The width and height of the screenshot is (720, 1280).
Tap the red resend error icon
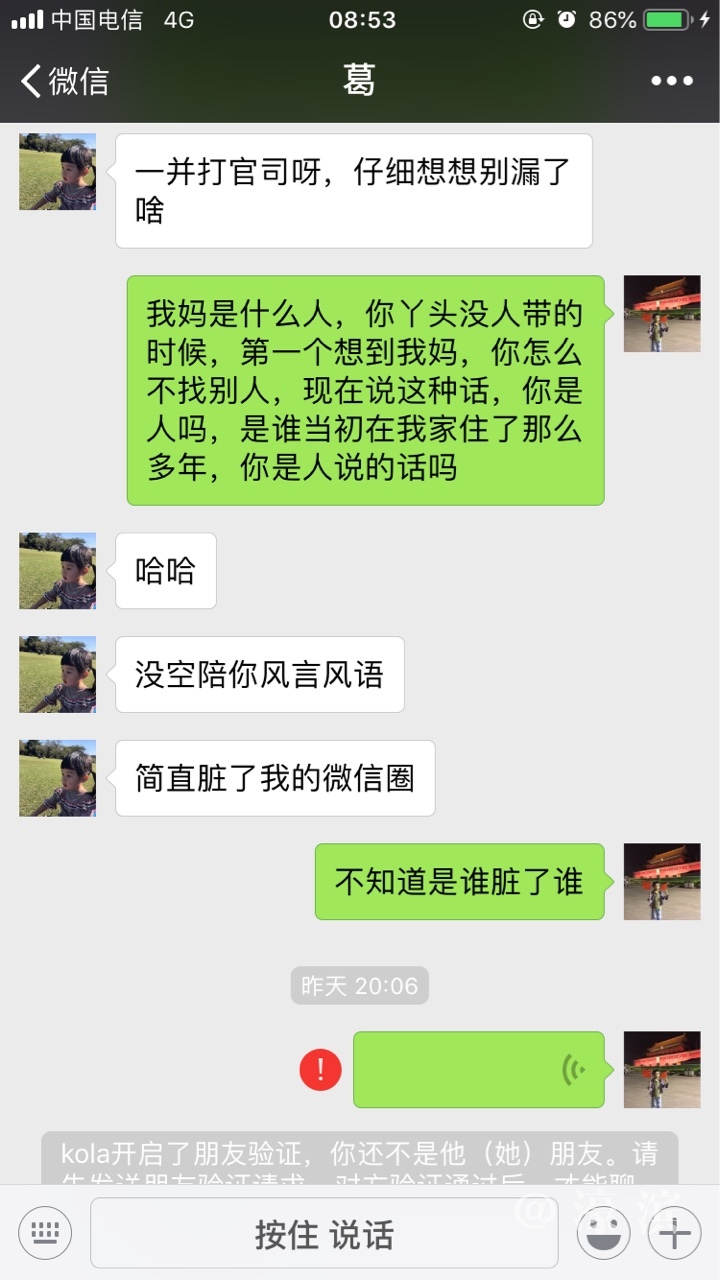click(x=320, y=1070)
